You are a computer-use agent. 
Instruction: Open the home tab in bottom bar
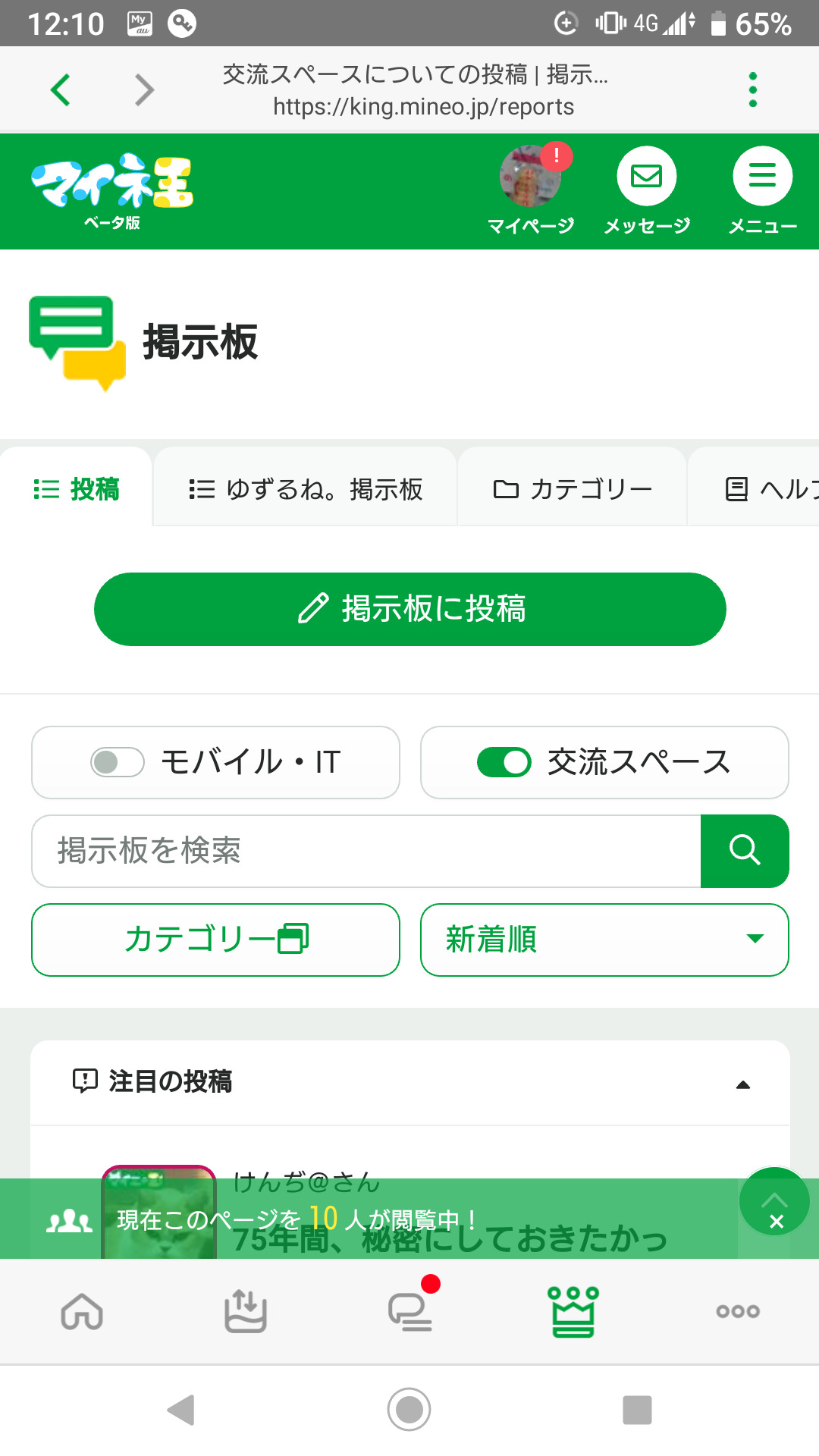pos(82,1310)
